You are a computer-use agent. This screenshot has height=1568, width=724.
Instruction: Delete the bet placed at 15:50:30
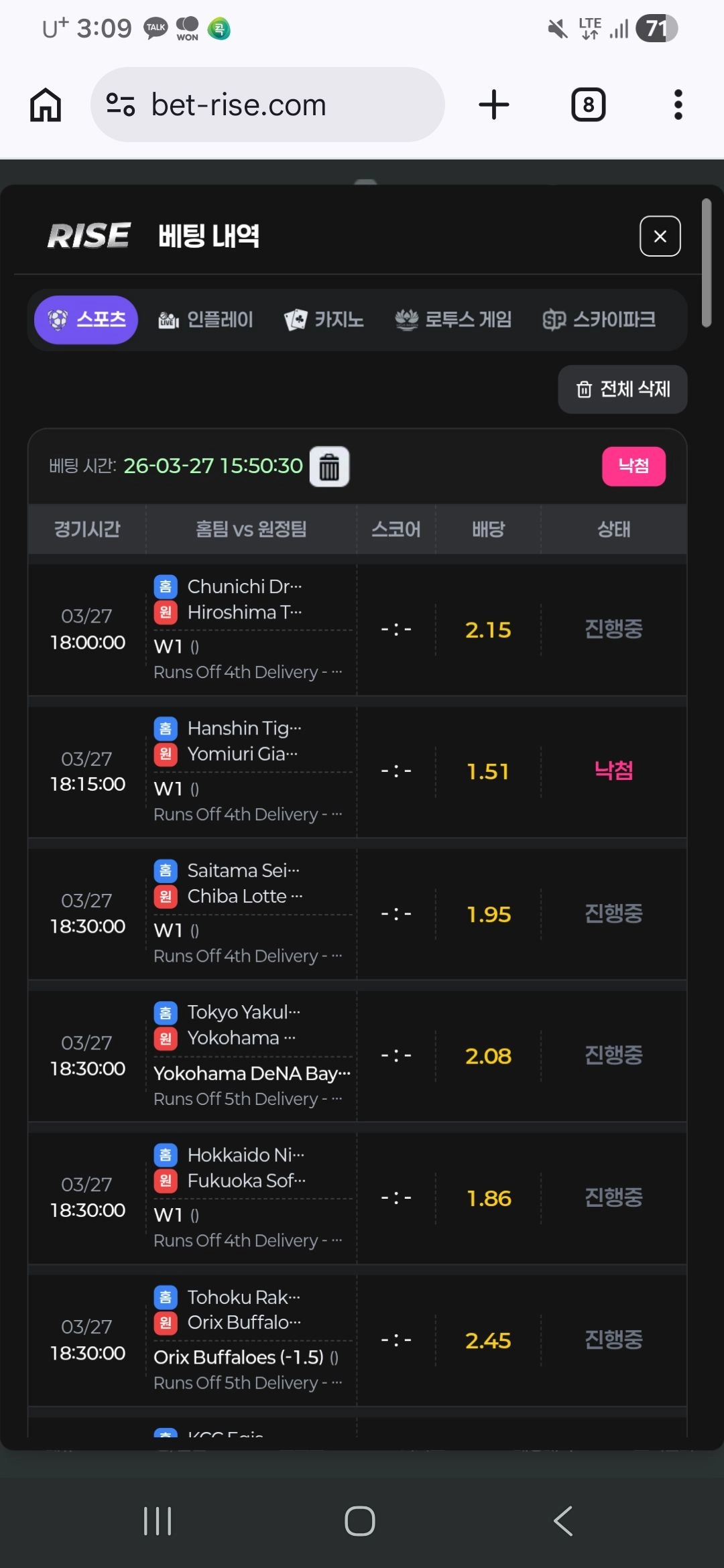[x=329, y=466]
